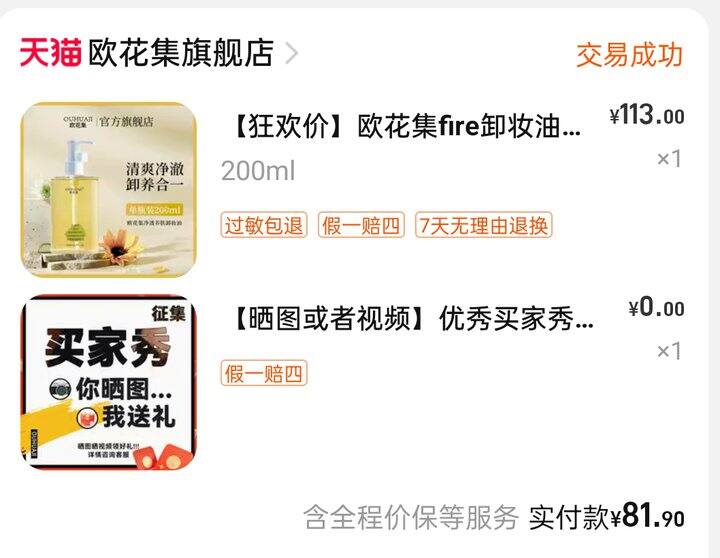View the 买家秀 promo product image
The width and height of the screenshot is (720, 558).
point(108,381)
